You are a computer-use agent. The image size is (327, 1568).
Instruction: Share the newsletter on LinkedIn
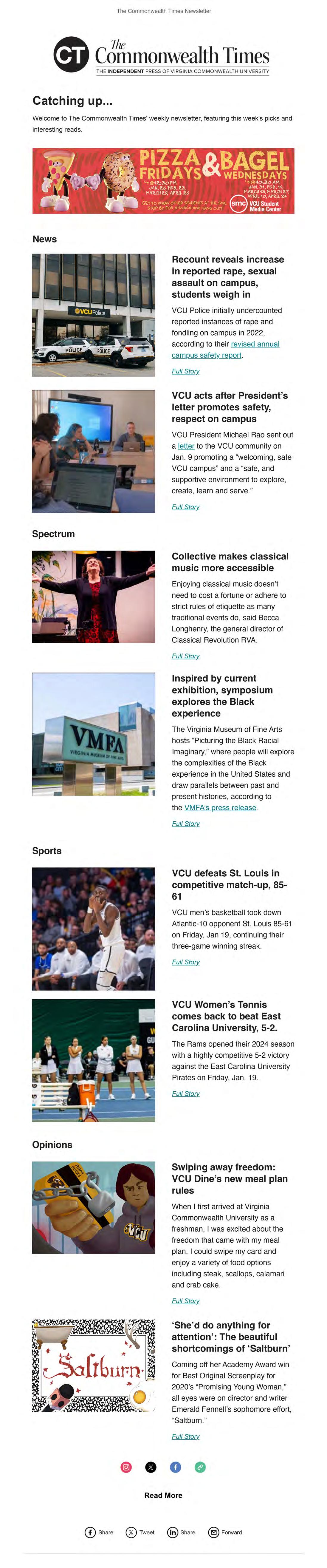pyautogui.click(x=181, y=1532)
